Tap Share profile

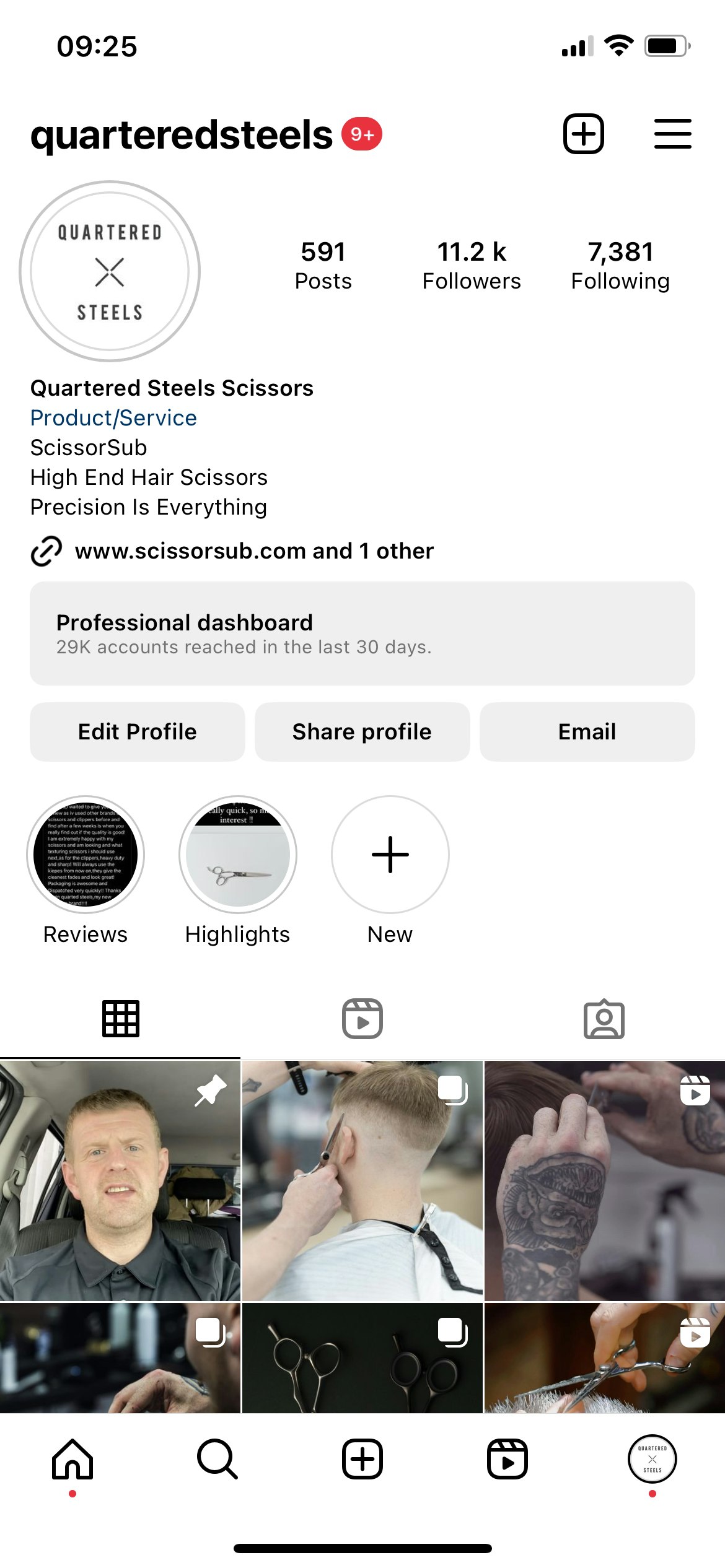(x=362, y=731)
